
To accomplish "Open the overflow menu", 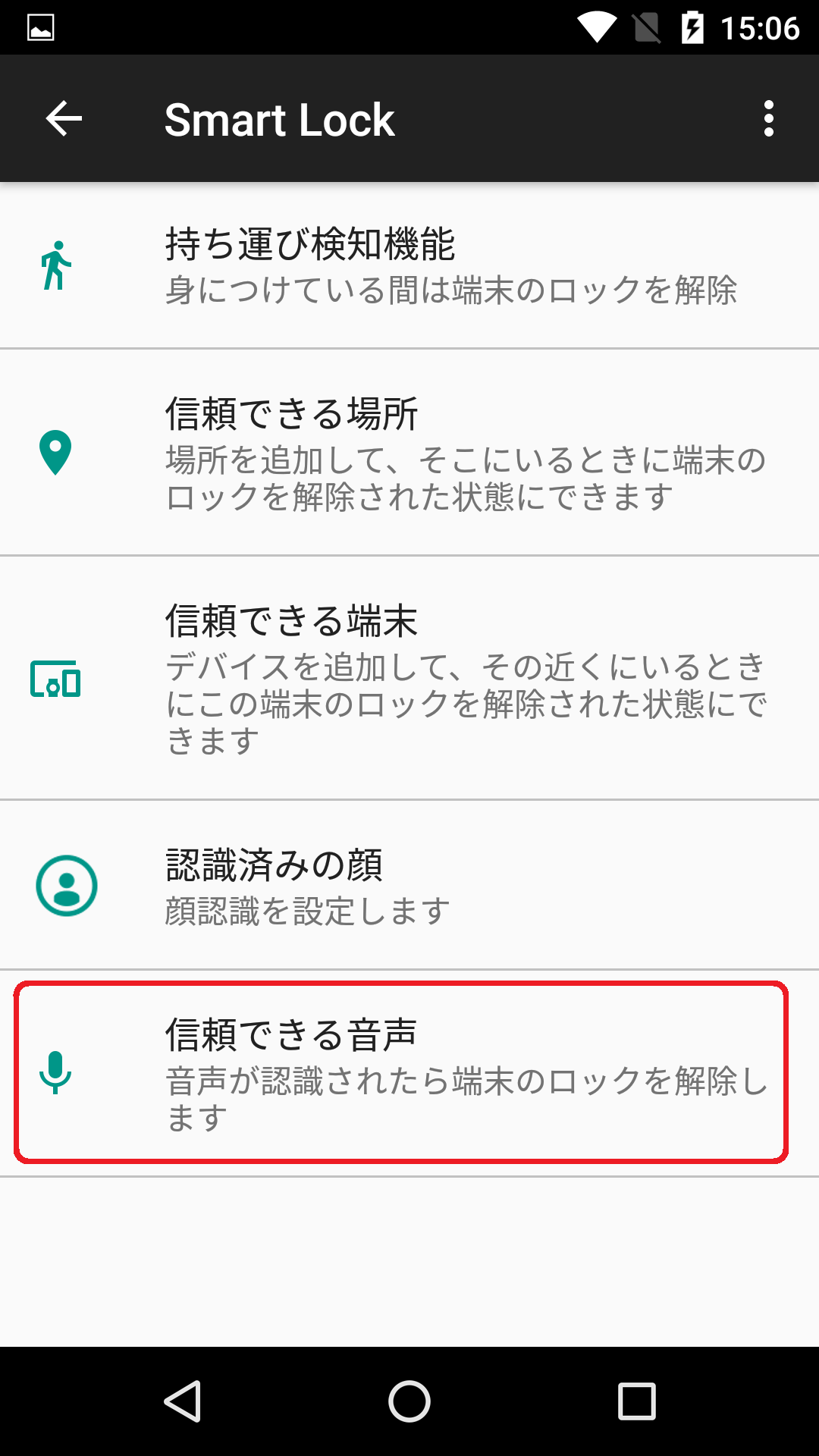I will (768, 119).
